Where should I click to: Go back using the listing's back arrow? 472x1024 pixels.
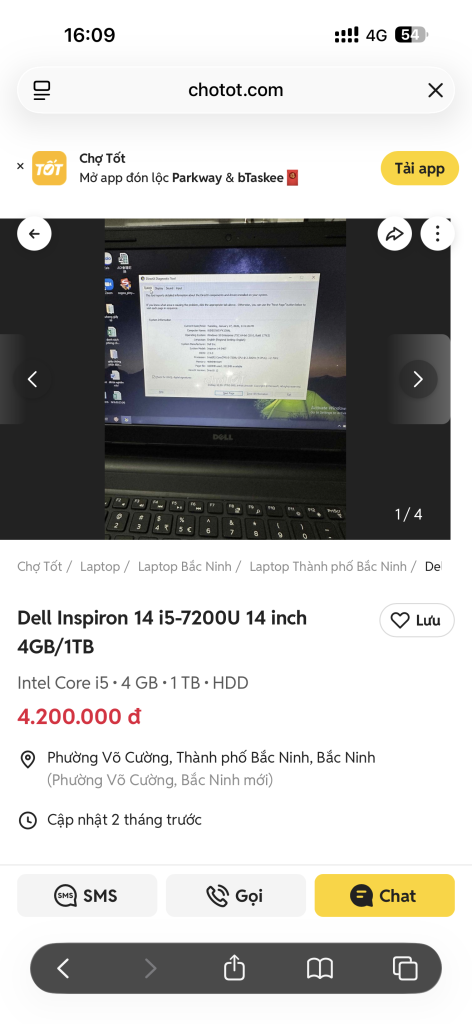coord(34,234)
